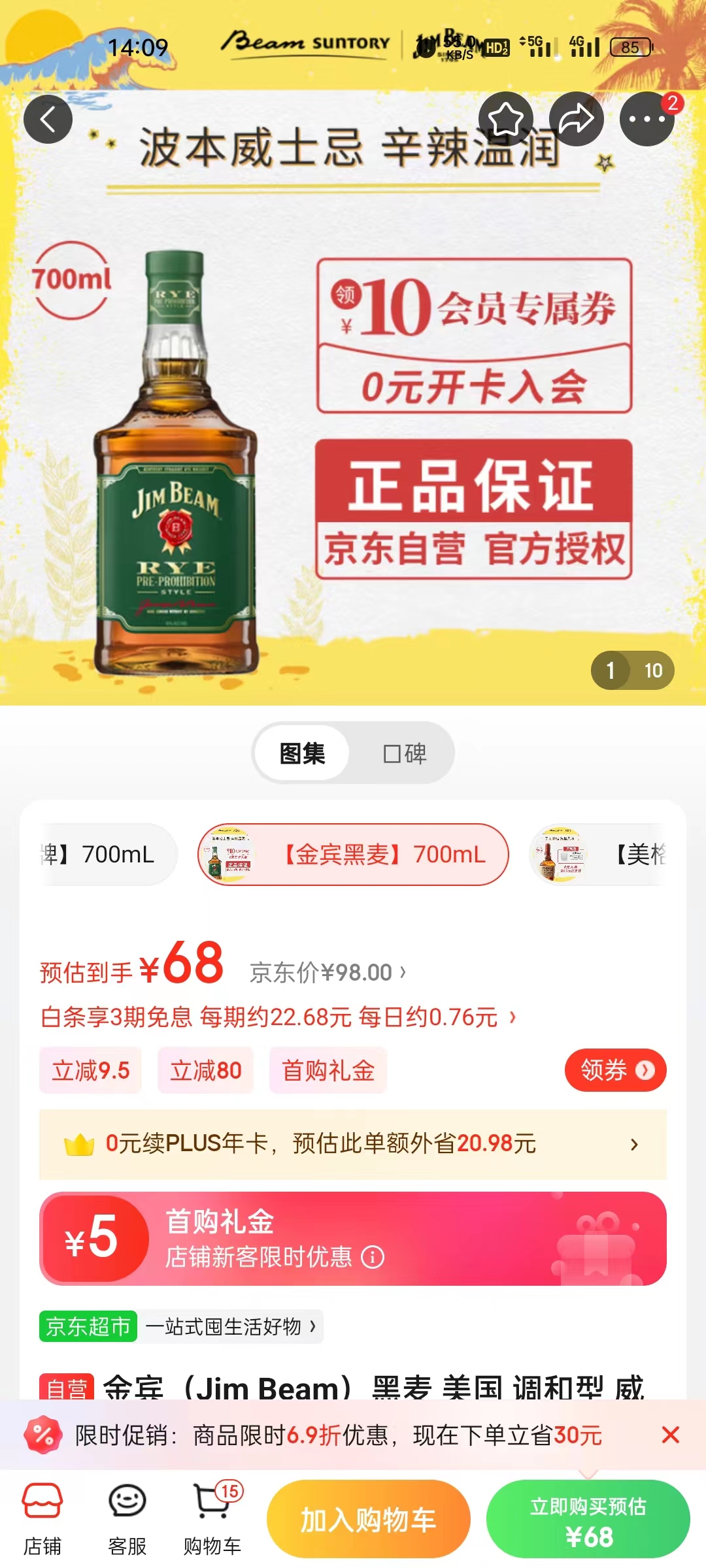Tap the share icon

tap(574, 119)
